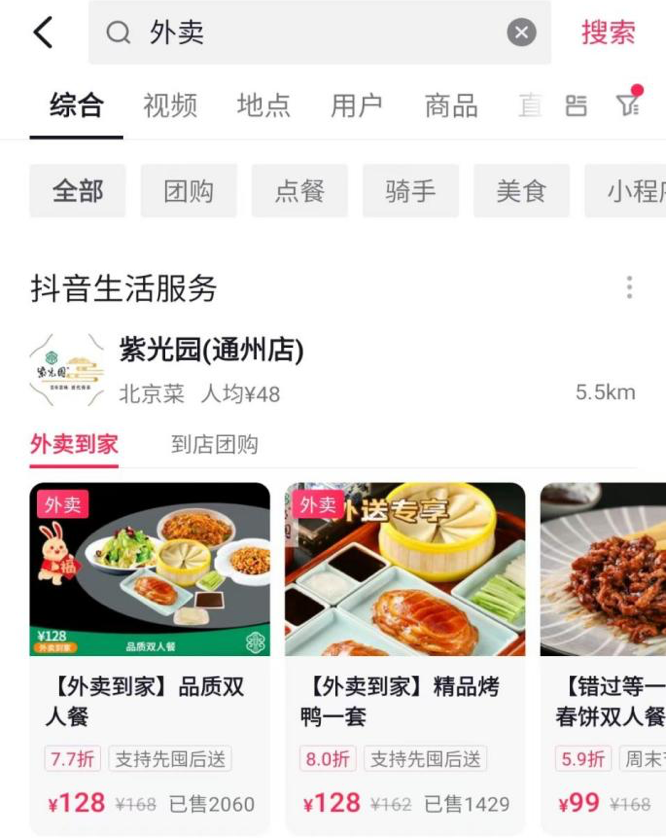The image size is (666, 838).
Task: Open the overflow menu beside 抖音生活服务
Action: point(629,288)
